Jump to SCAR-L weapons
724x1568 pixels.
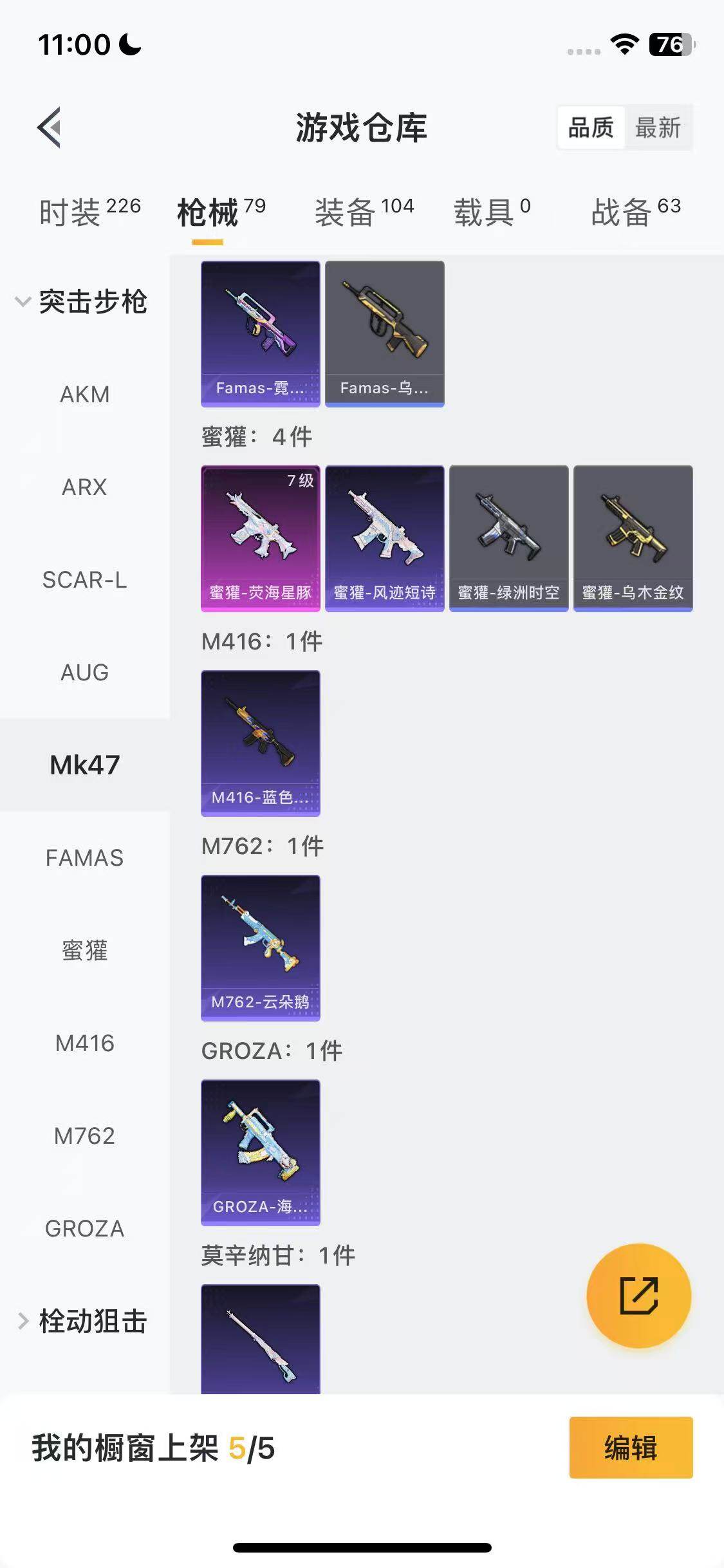click(84, 579)
